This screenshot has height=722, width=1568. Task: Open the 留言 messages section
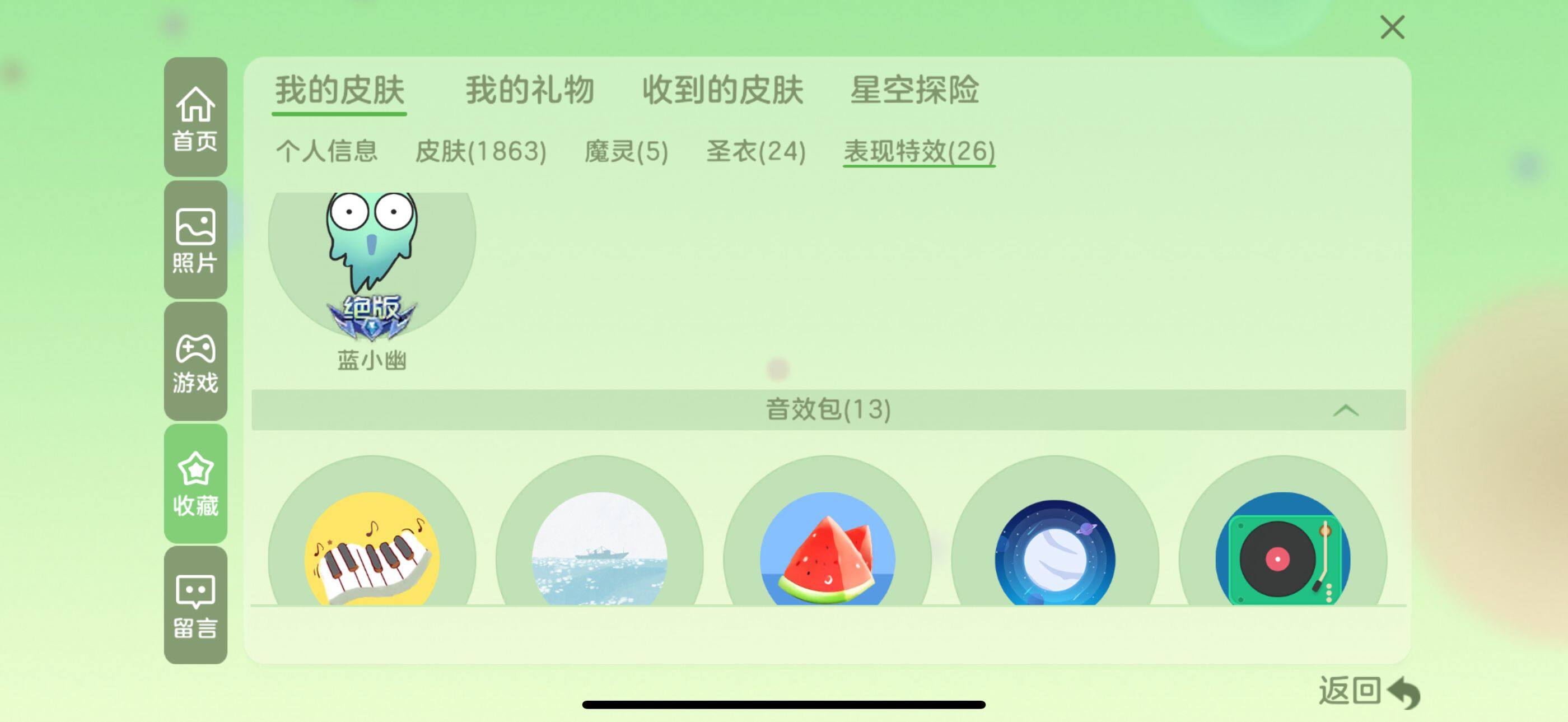coord(195,605)
